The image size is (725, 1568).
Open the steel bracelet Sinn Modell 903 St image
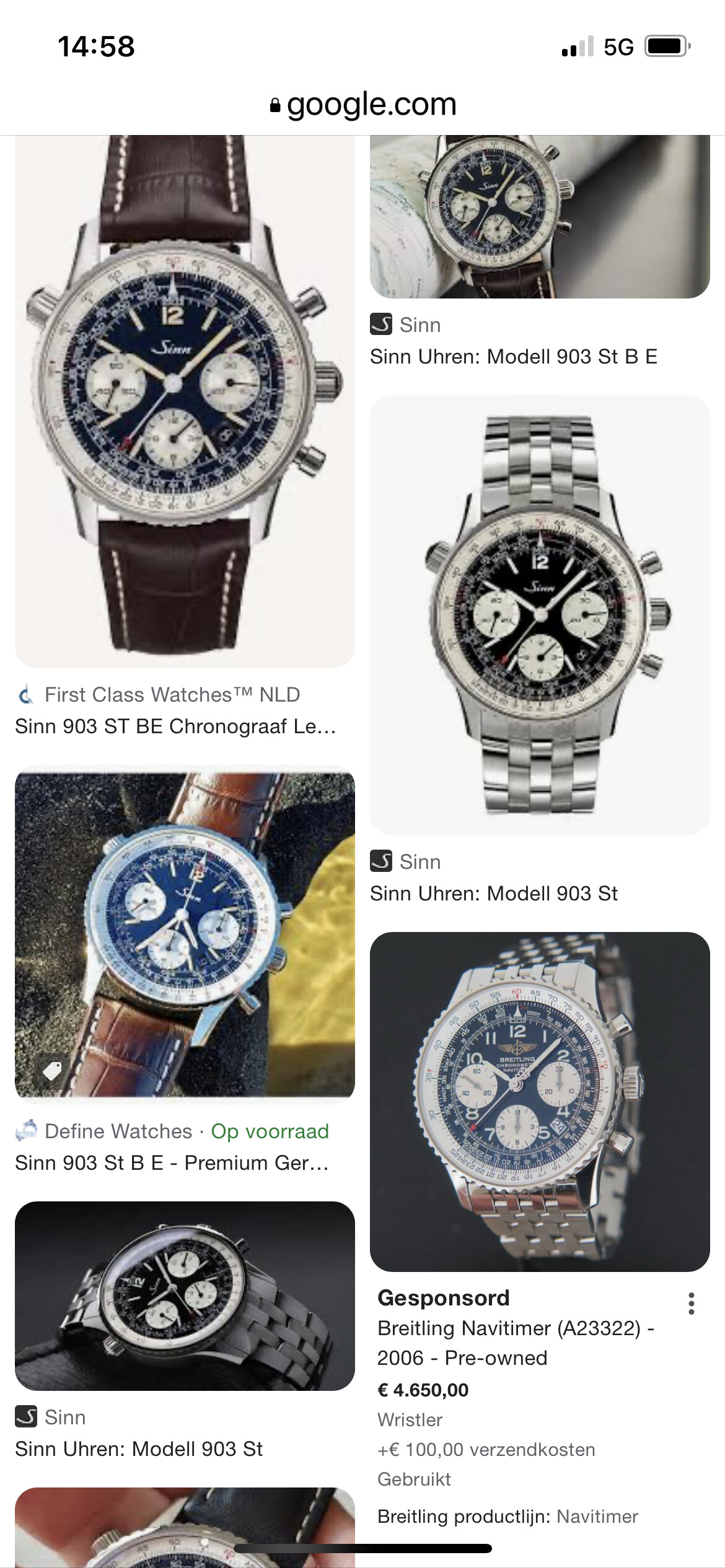[540, 615]
